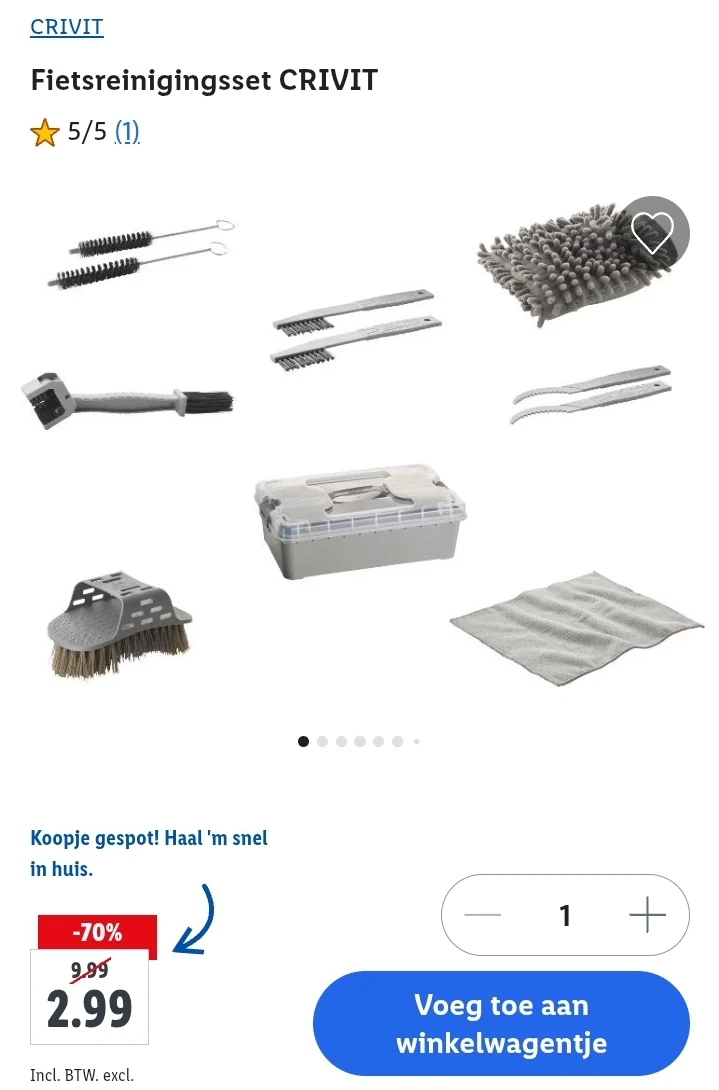Add product to wishlist with heart icon

coord(653,233)
